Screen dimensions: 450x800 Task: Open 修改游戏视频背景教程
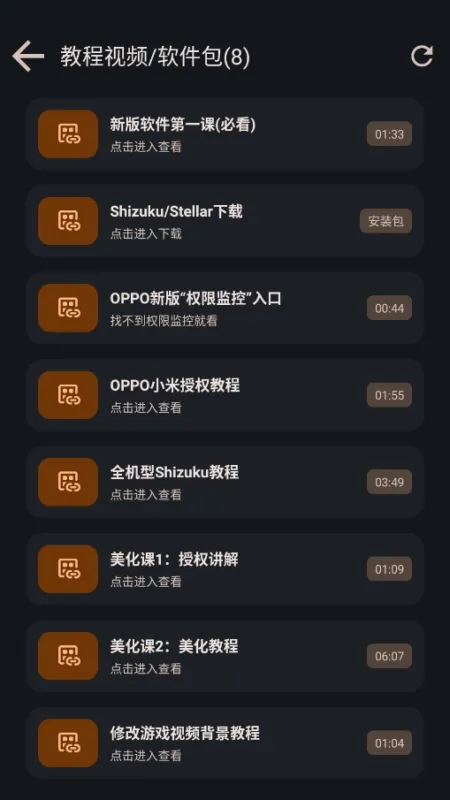[225, 743]
